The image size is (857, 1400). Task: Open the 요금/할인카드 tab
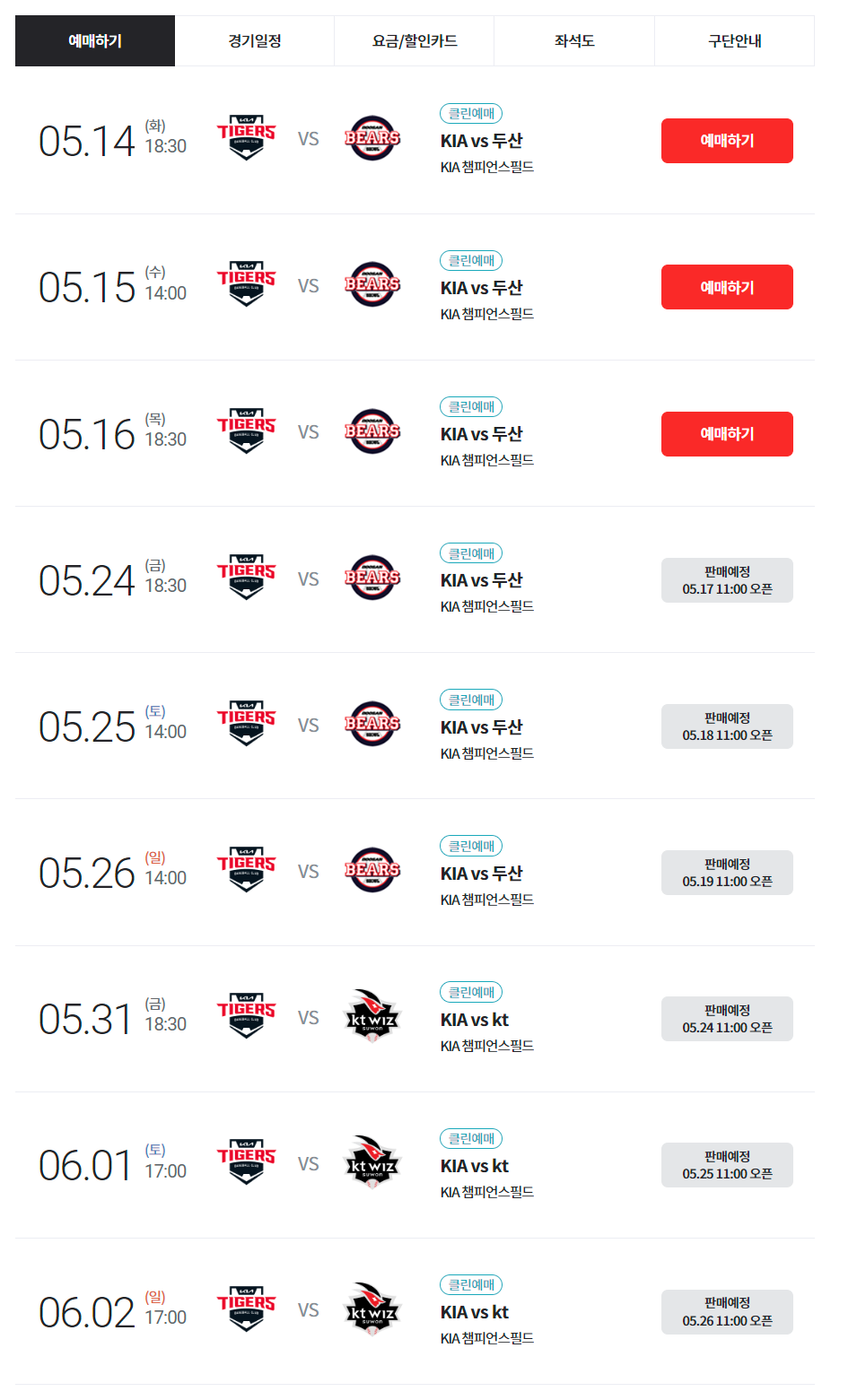414,40
